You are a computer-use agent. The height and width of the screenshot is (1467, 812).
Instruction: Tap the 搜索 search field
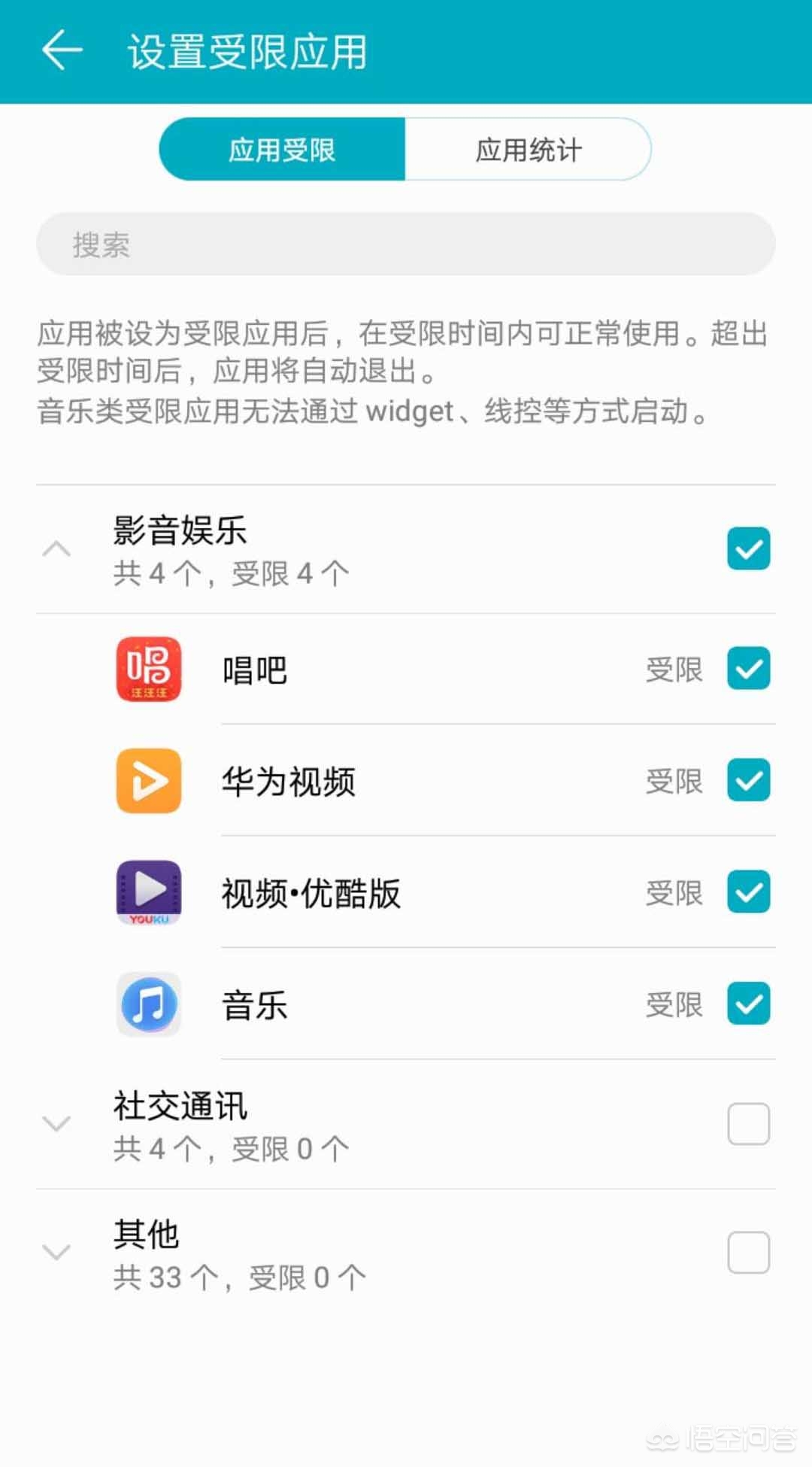tap(406, 244)
